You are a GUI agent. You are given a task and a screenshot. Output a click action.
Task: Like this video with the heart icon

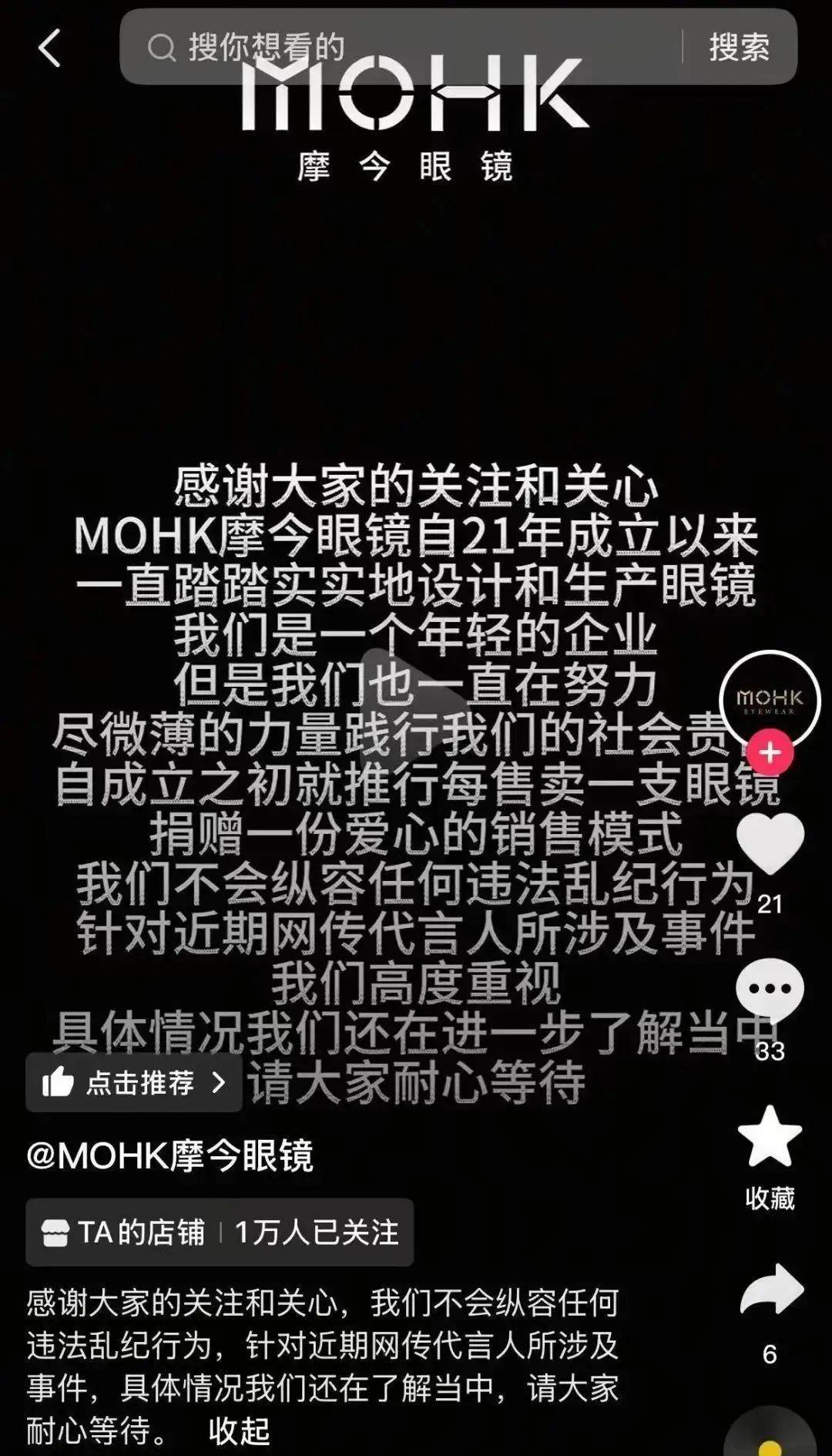[770, 842]
